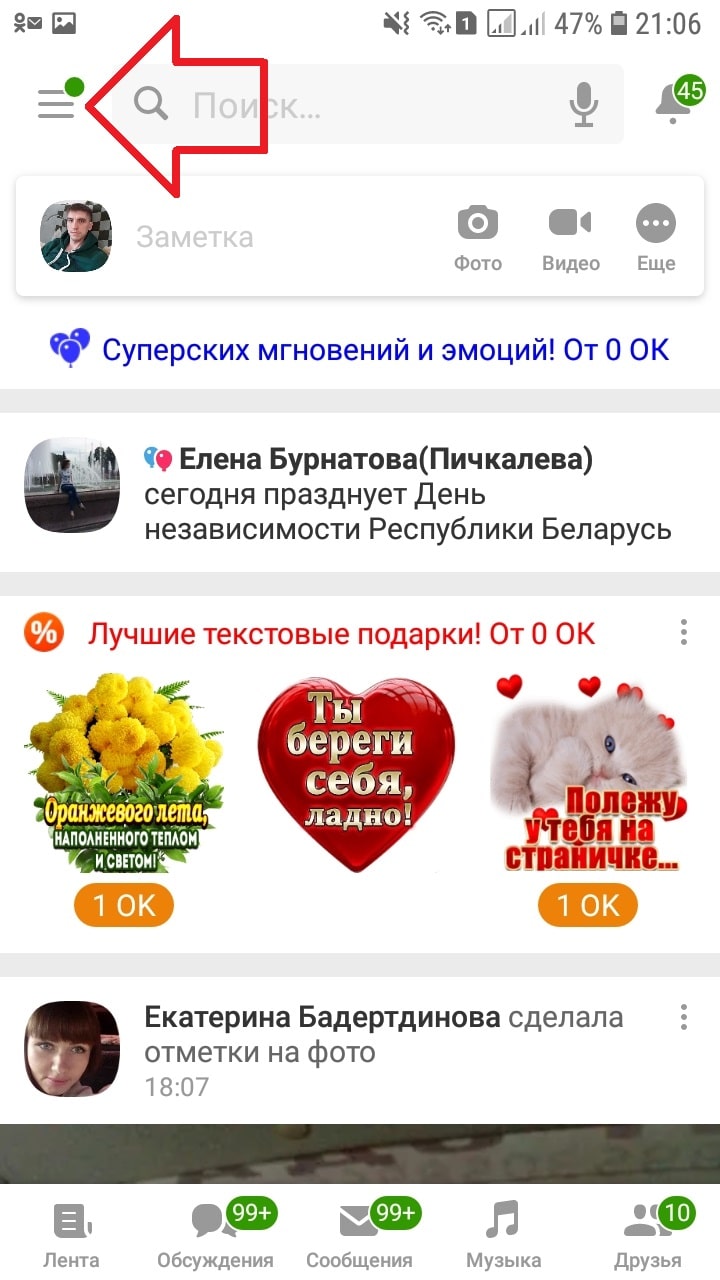Screen dimensions: 720x1280
Task: Start a voice search with the microphone icon
Action: tap(583, 103)
